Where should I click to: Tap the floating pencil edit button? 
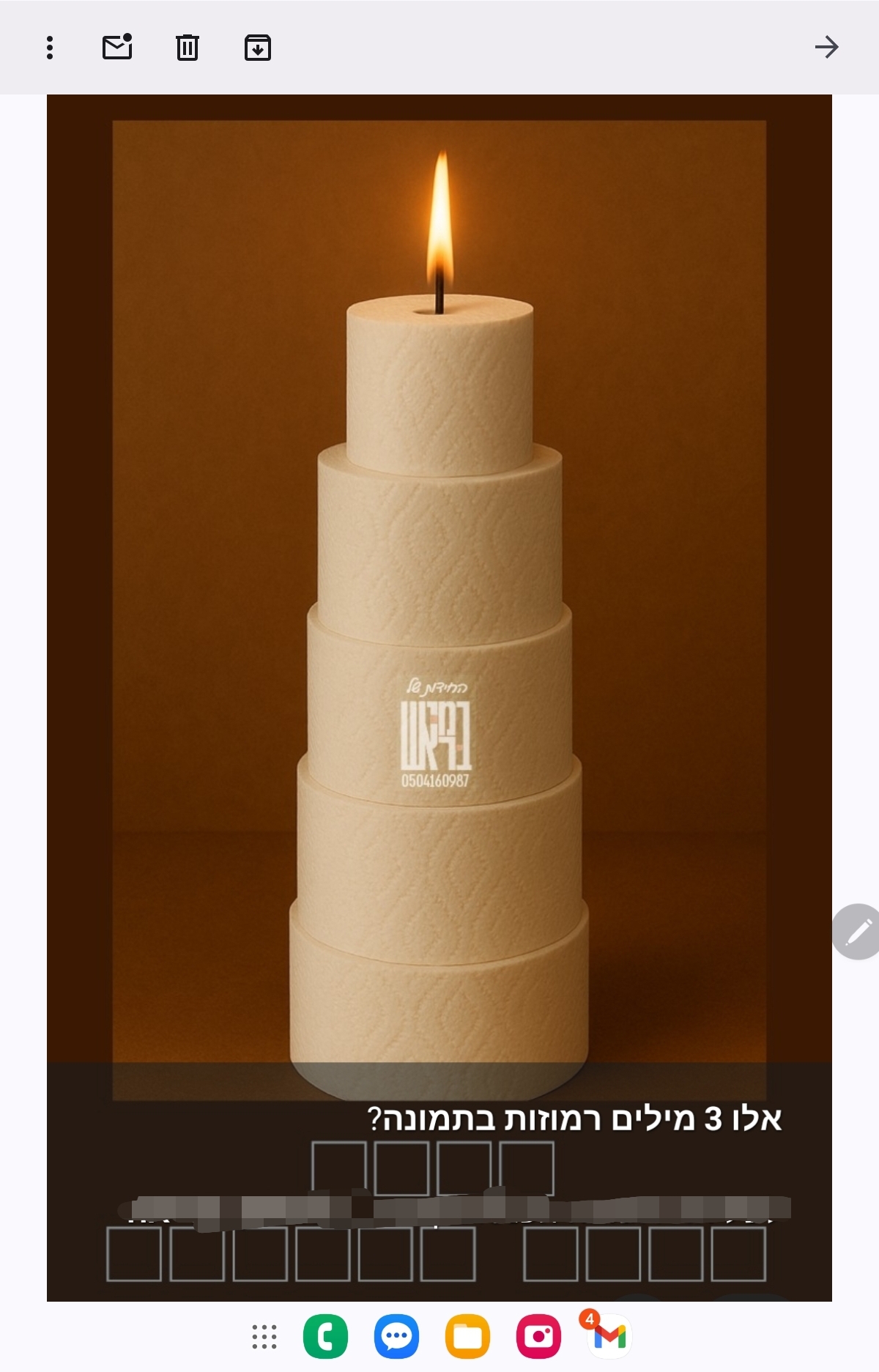click(858, 932)
